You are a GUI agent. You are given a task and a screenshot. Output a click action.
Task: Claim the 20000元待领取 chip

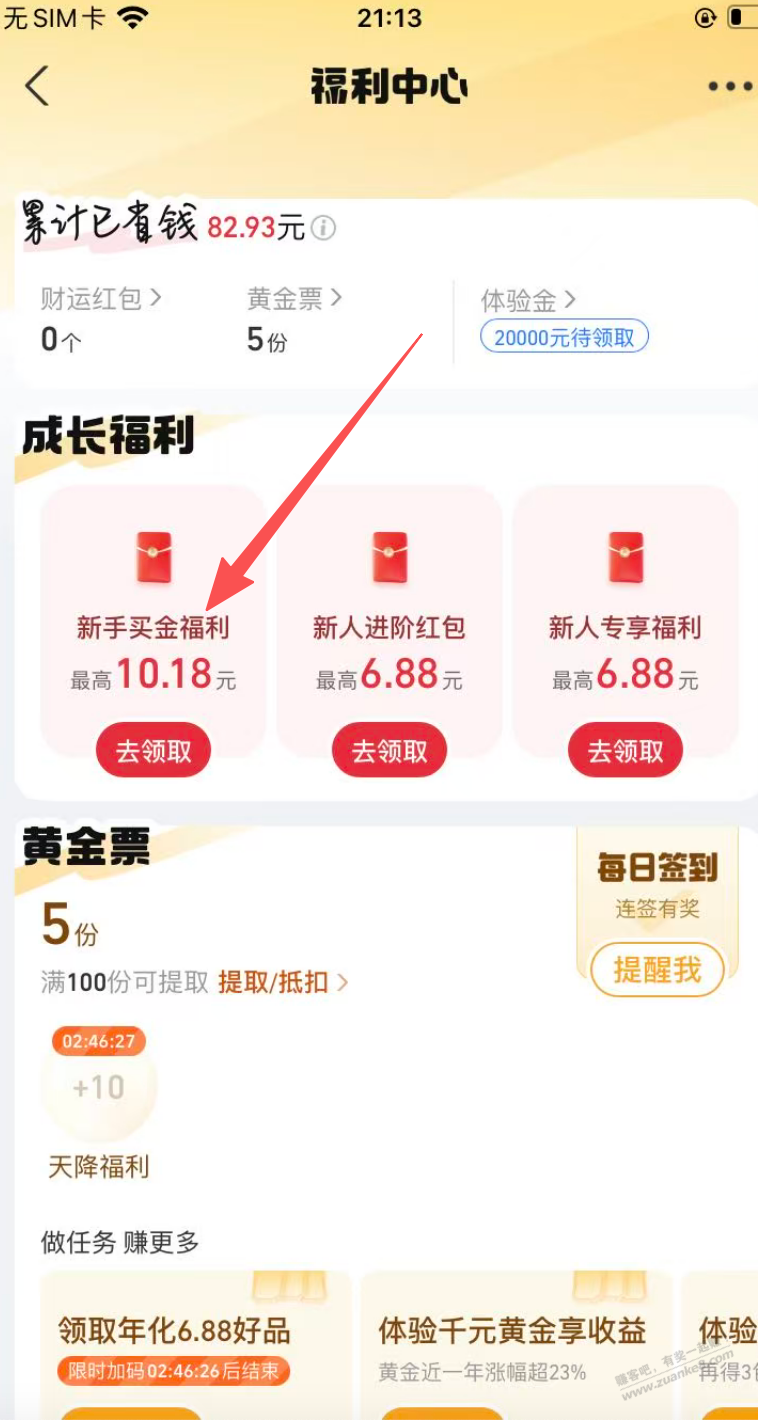coord(564,337)
